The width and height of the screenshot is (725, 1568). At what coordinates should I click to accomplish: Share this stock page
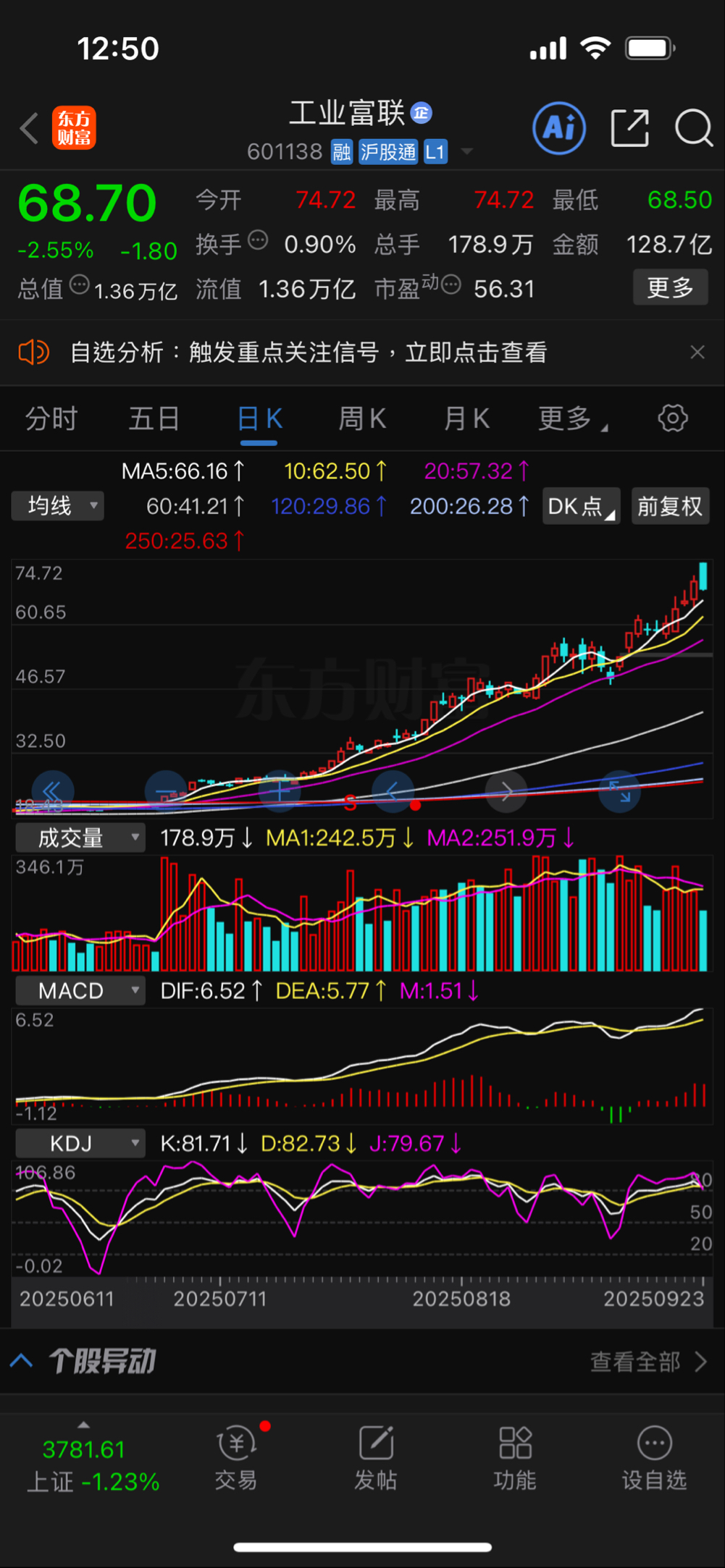(629, 129)
